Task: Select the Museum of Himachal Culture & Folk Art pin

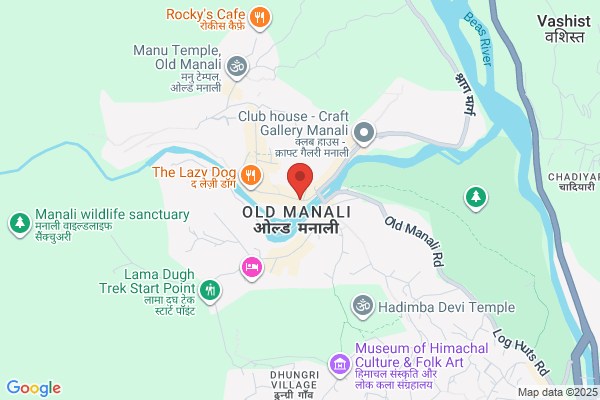Action: 340,365
